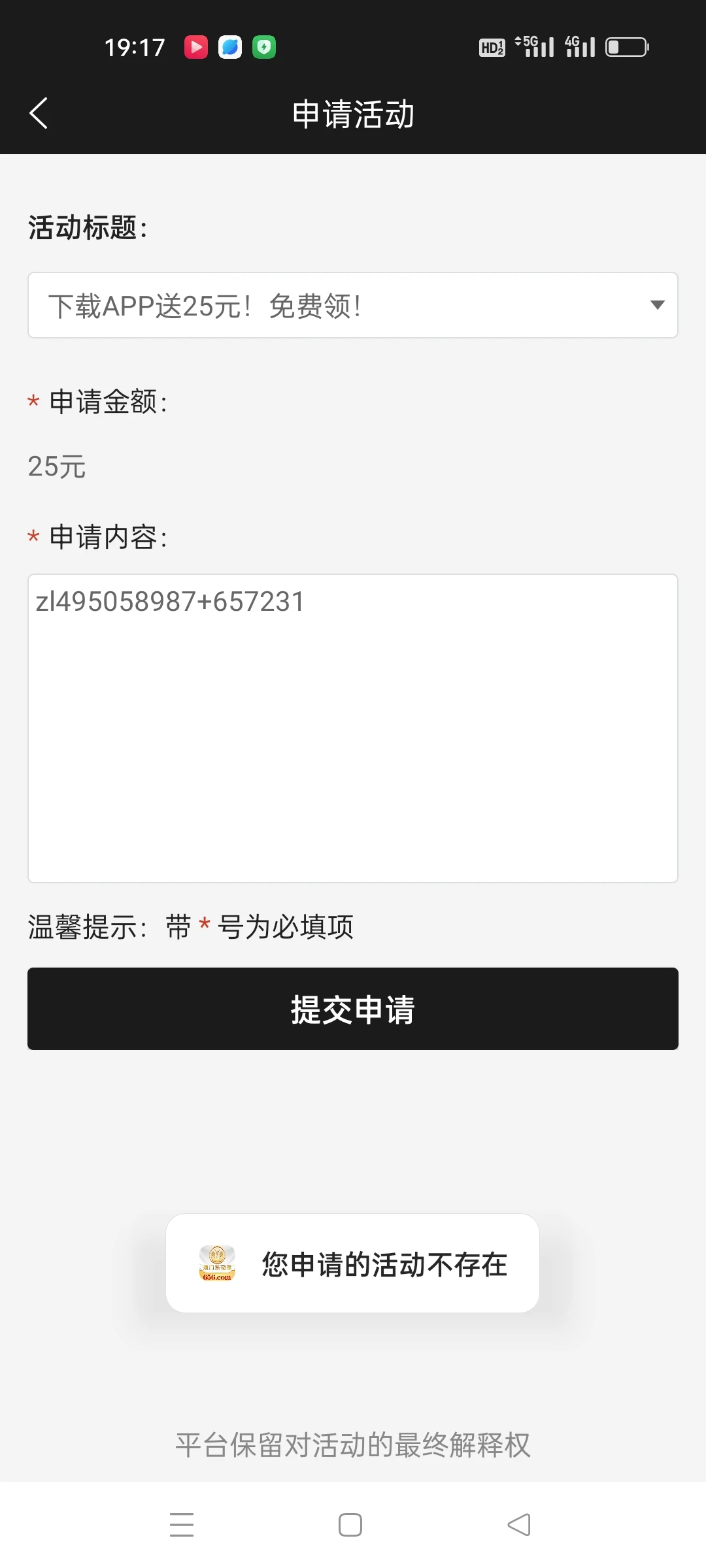
Task: Tap the HD voice indicator in status bar
Action: click(492, 46)
